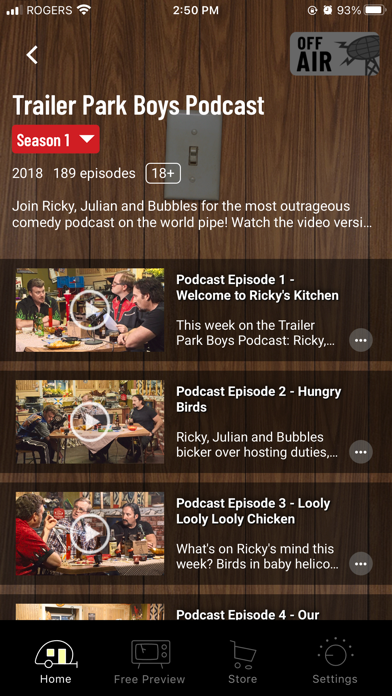Play Podcast Episode 1 thumbnail
The width and height of the screenshot is (392, 696).
click(90, 310)
